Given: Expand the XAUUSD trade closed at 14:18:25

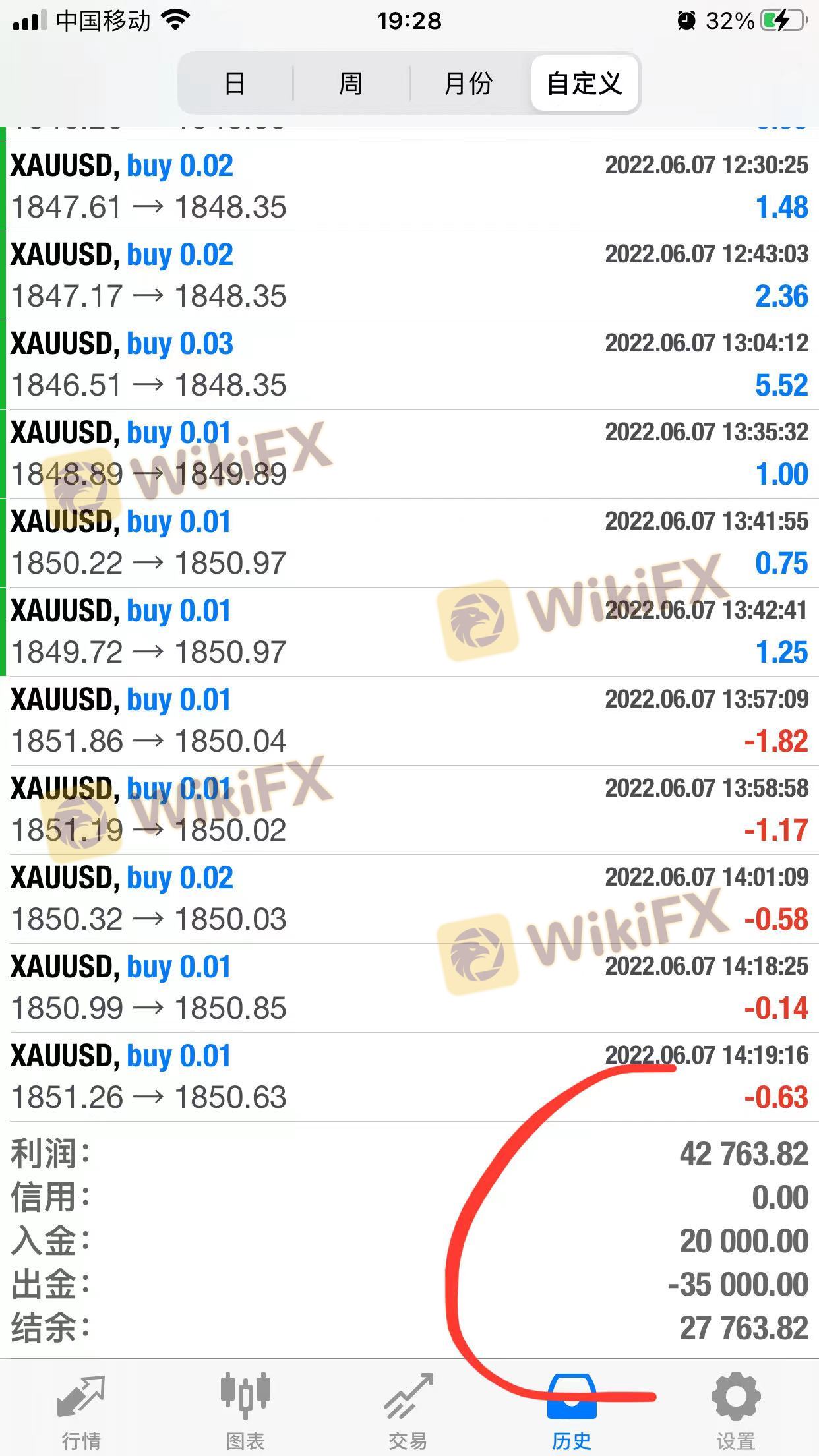Looking at the screenshot, I should 409,988.
